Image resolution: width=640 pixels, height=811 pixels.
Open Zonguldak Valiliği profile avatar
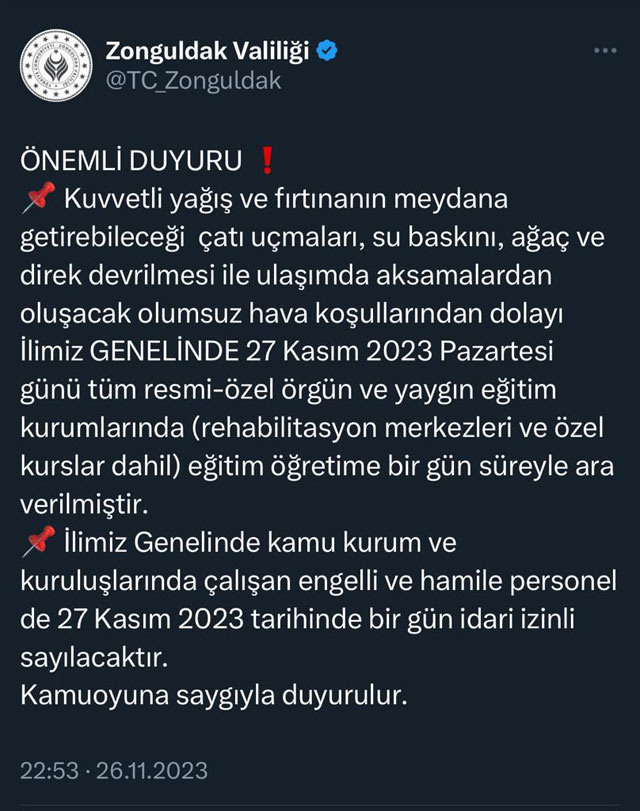(56, 65)
